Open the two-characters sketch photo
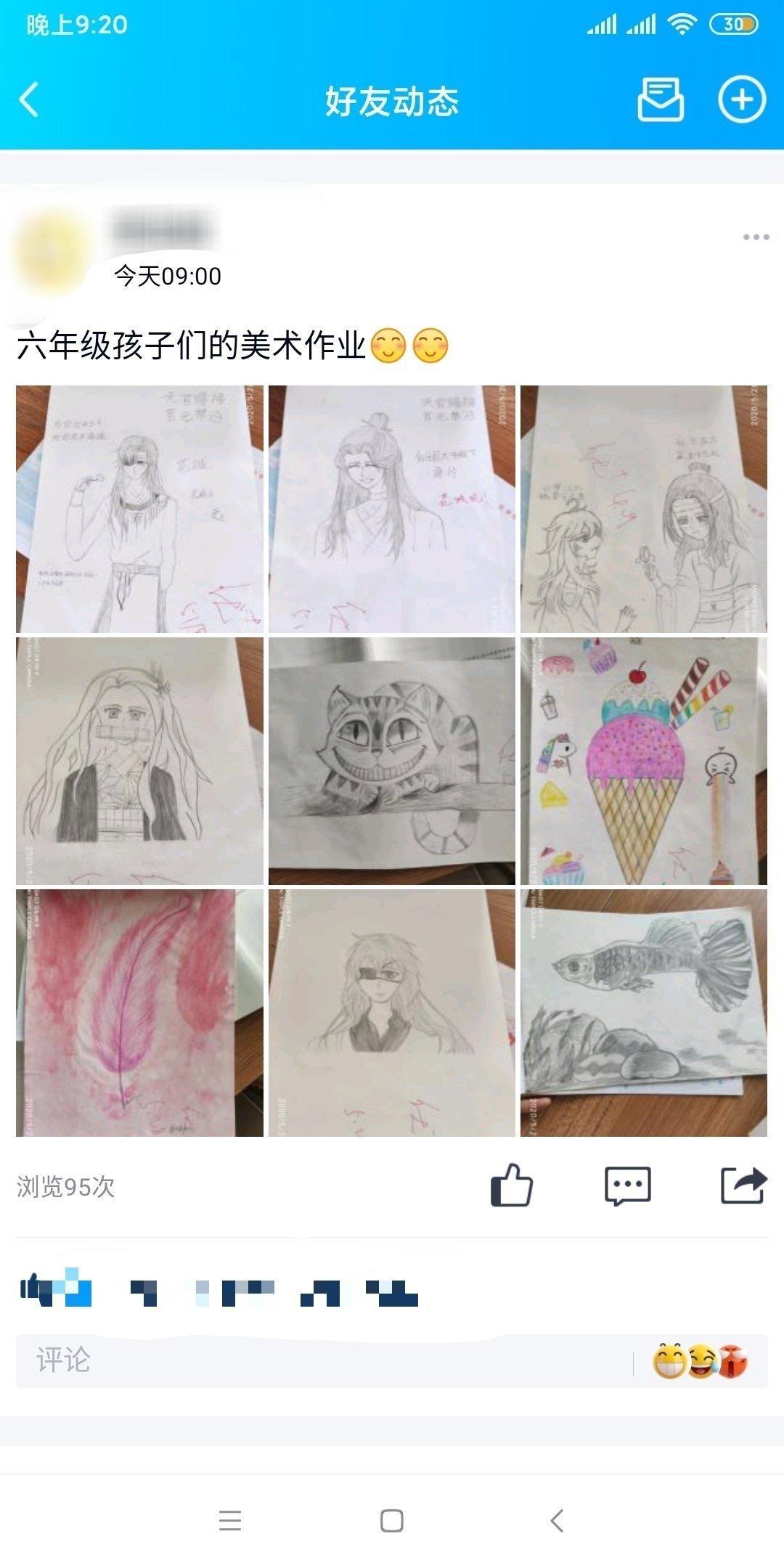Image resolution: width=784 pixels, height=1568 pixels. (643, 509)
